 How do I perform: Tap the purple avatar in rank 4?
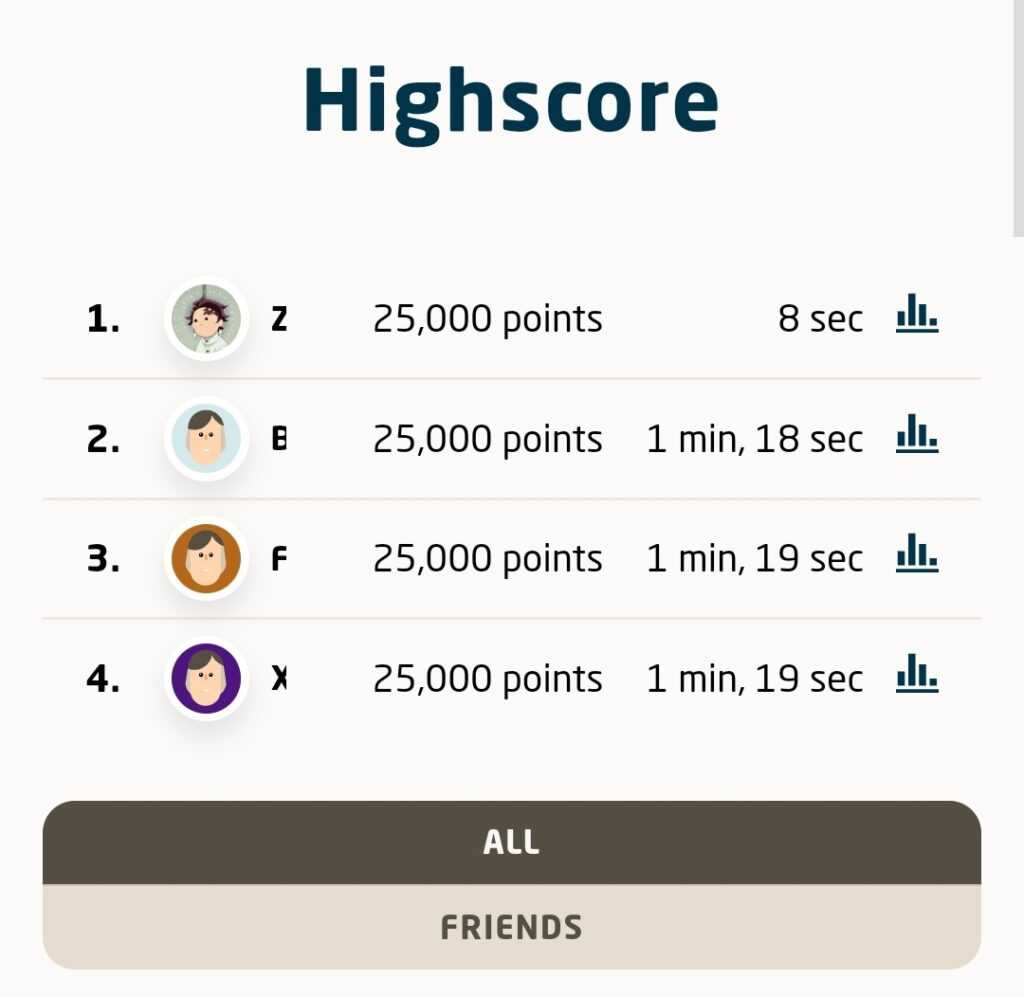pyautogui.click(x=206, y=679)
